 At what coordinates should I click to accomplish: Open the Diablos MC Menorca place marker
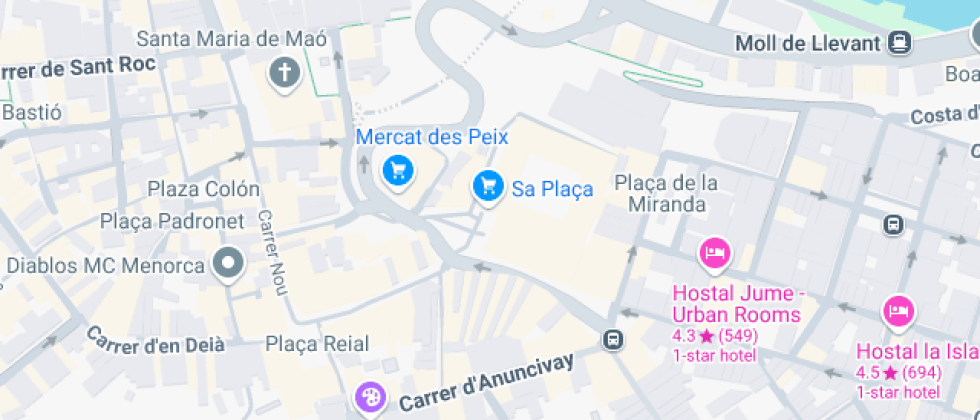(229, 264)
